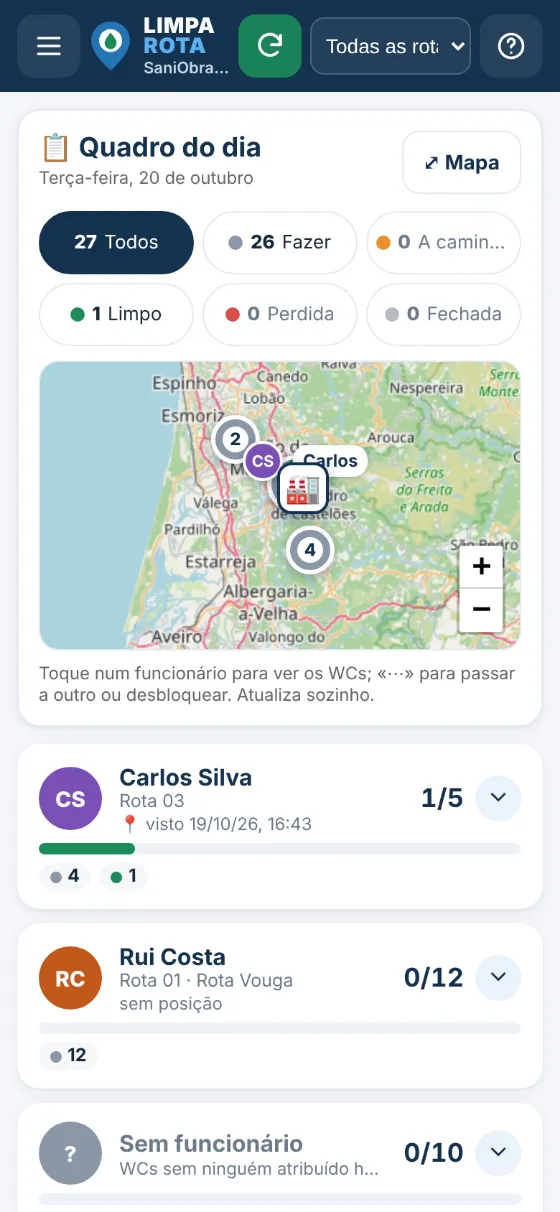
Task: Switch to the 1 Limpo filter
Action: [x=116, y=314]
